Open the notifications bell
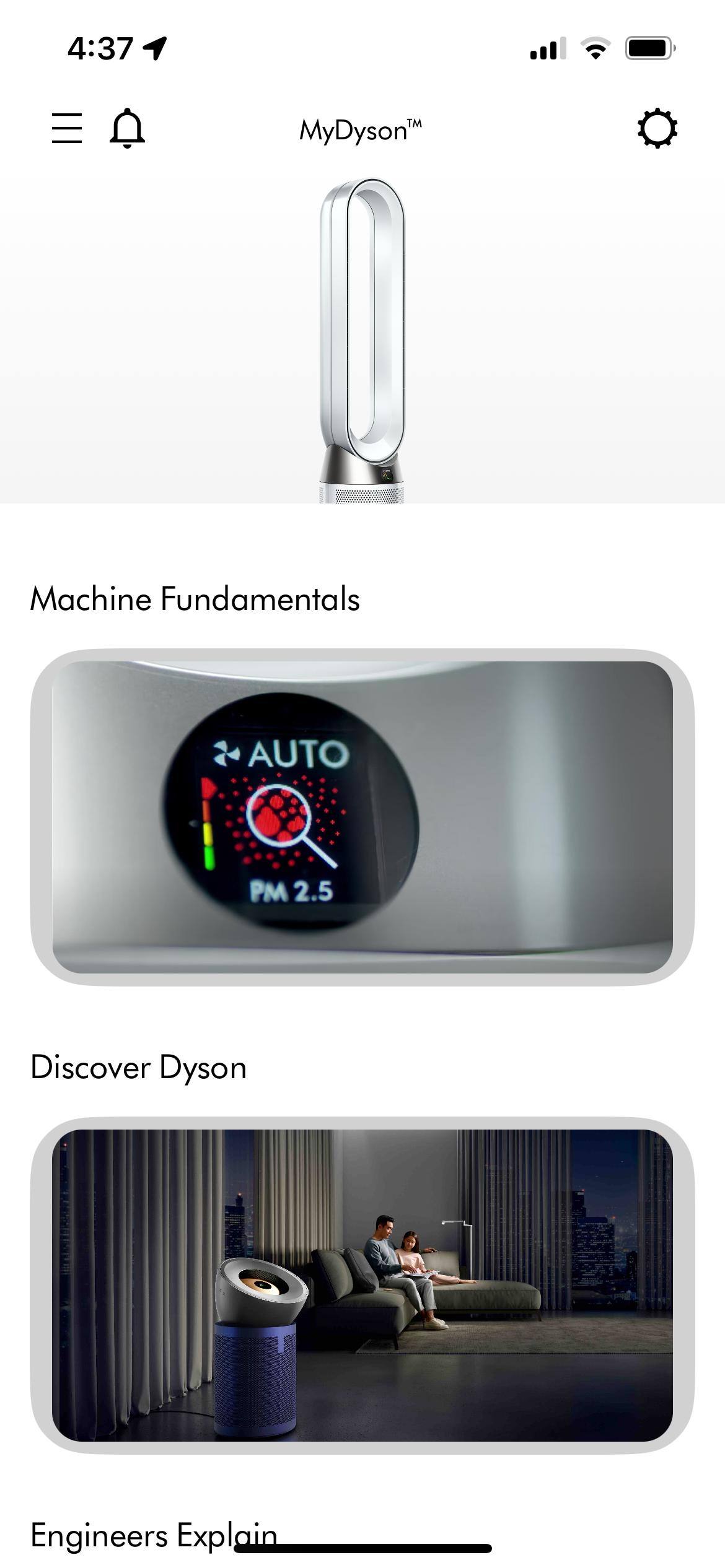The image size is (725, 1568). (127, 128)
